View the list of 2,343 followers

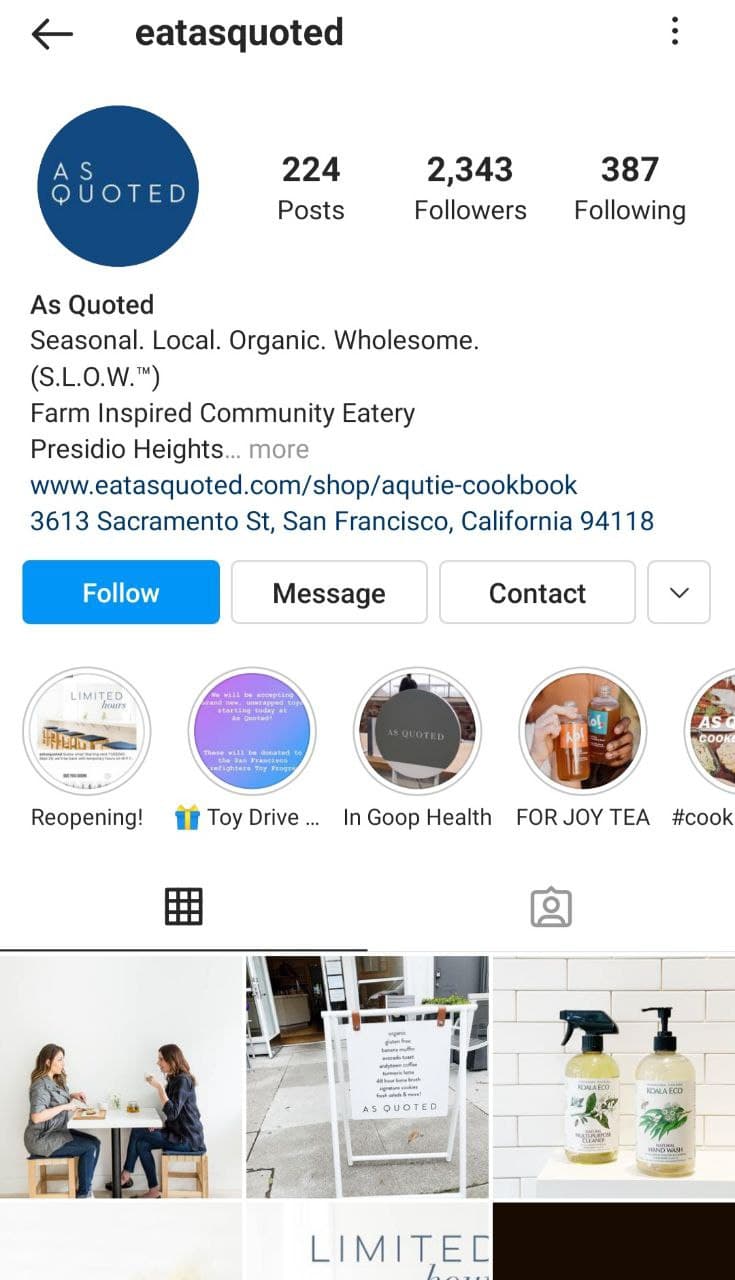coord(470,187)
